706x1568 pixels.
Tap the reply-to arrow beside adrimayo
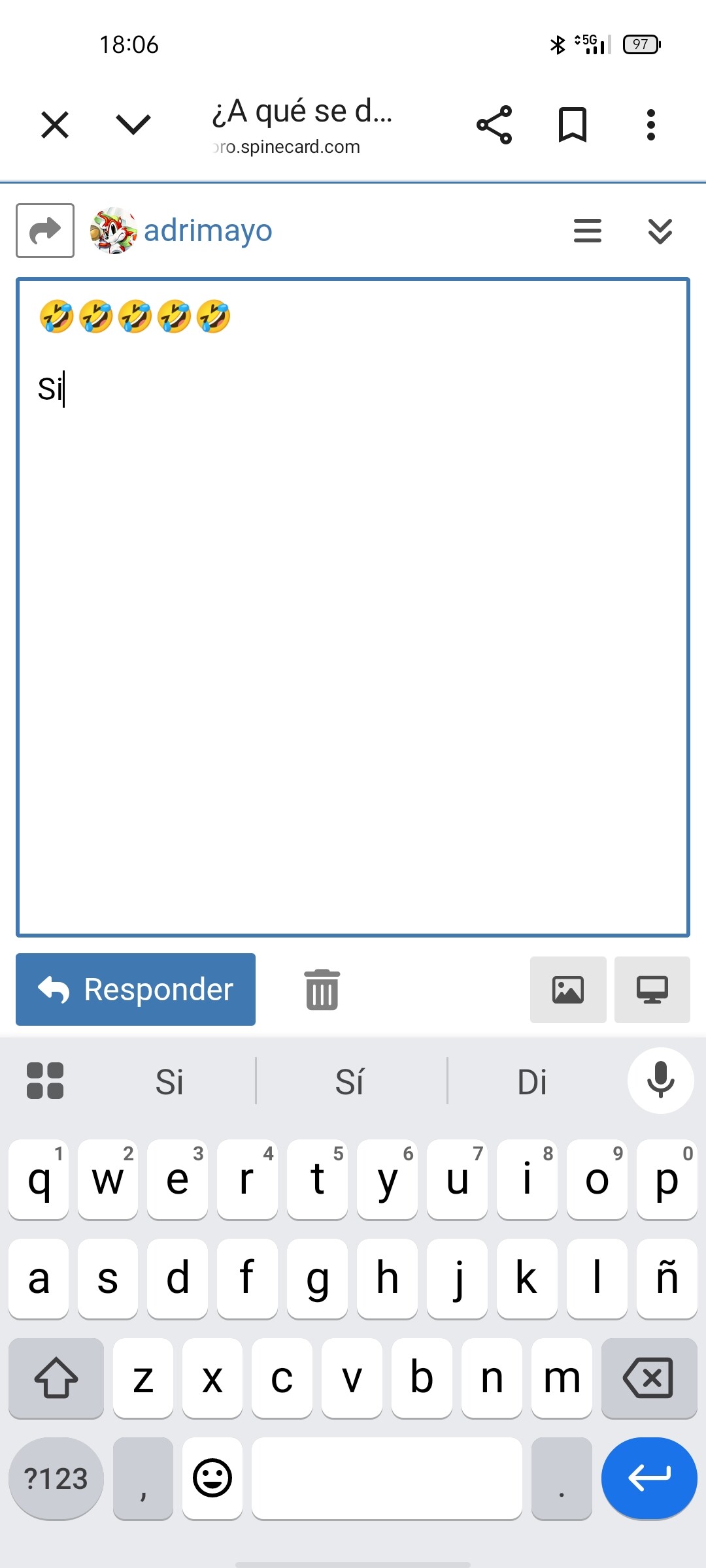pos(45,231)
